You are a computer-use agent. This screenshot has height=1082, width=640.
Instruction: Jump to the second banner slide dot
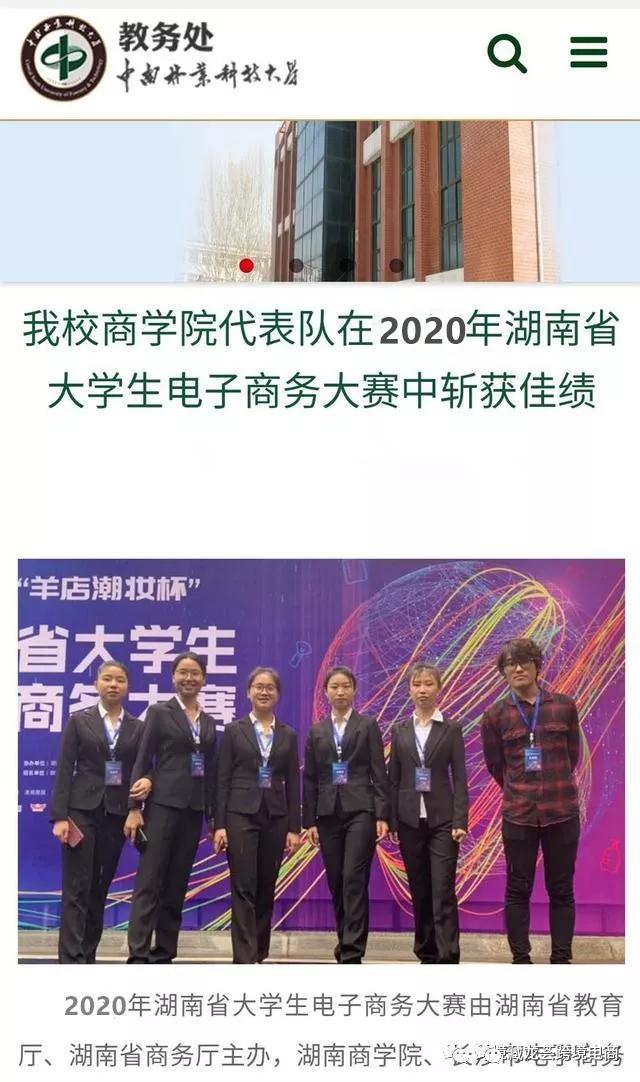(296, 266)
